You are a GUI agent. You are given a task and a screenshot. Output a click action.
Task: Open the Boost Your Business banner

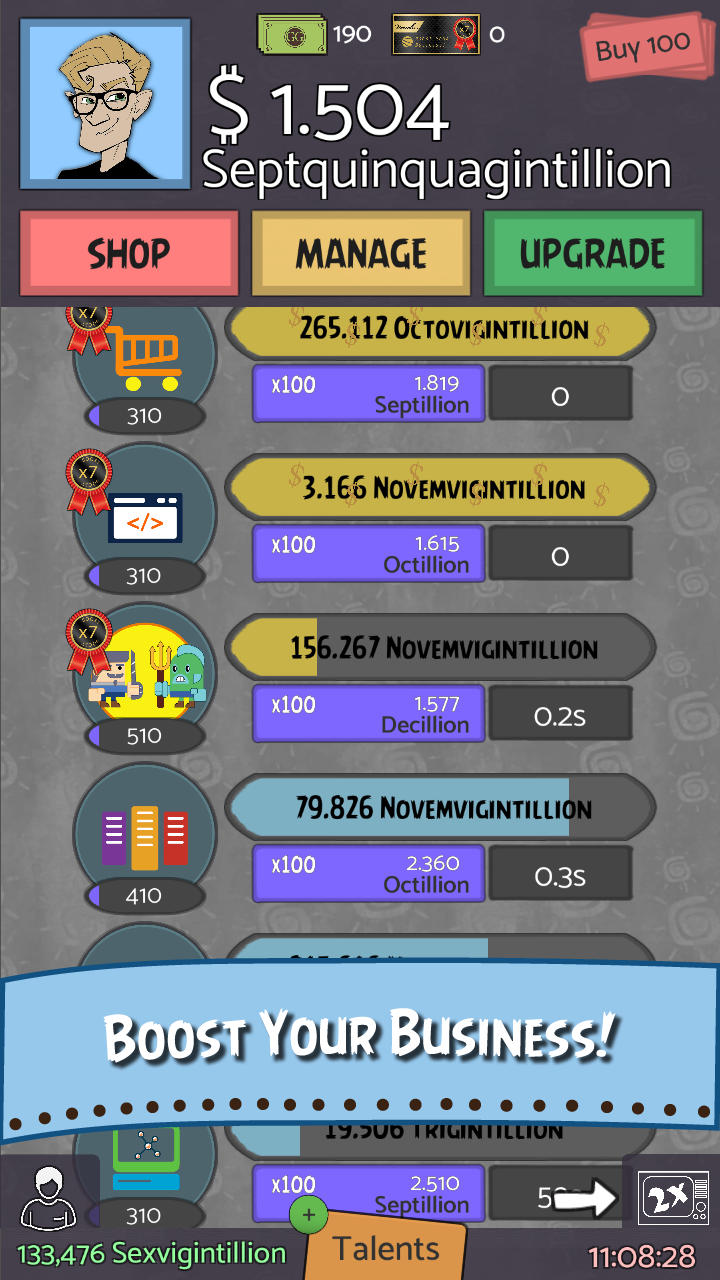click(360, 1038)
